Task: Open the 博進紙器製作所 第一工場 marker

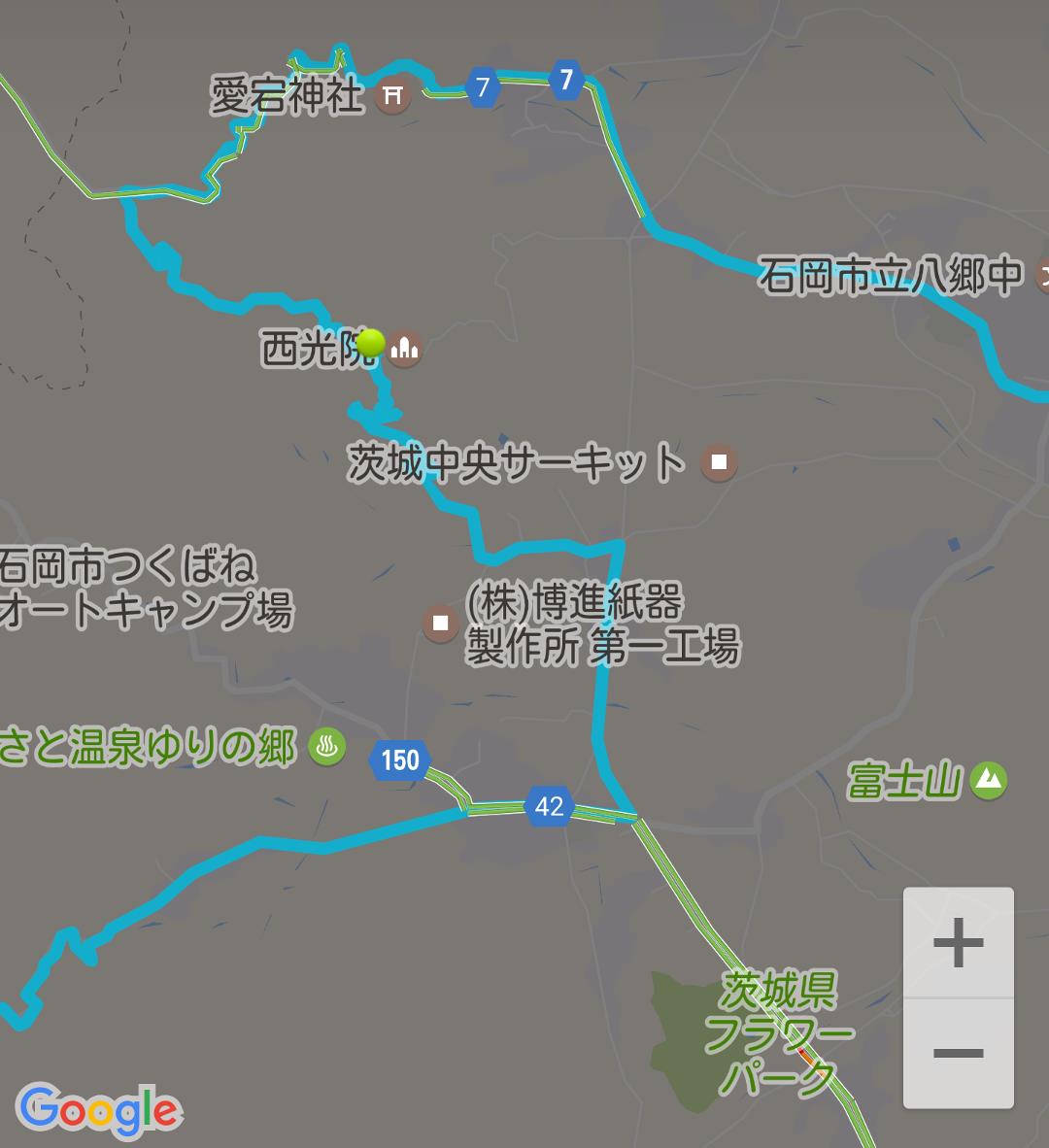Action: tap(440, 623)
